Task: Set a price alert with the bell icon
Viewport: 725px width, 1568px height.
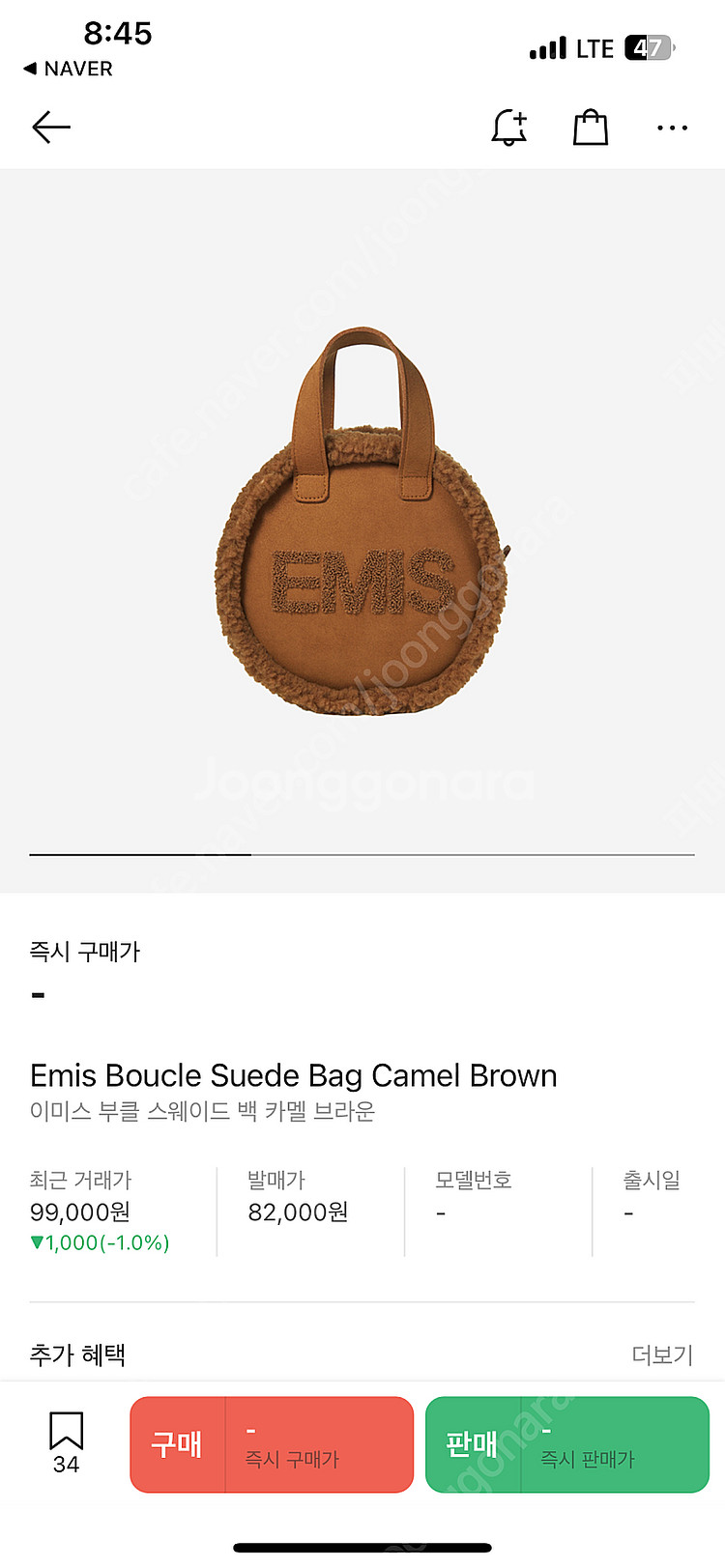Action: (x=509, y=128)
